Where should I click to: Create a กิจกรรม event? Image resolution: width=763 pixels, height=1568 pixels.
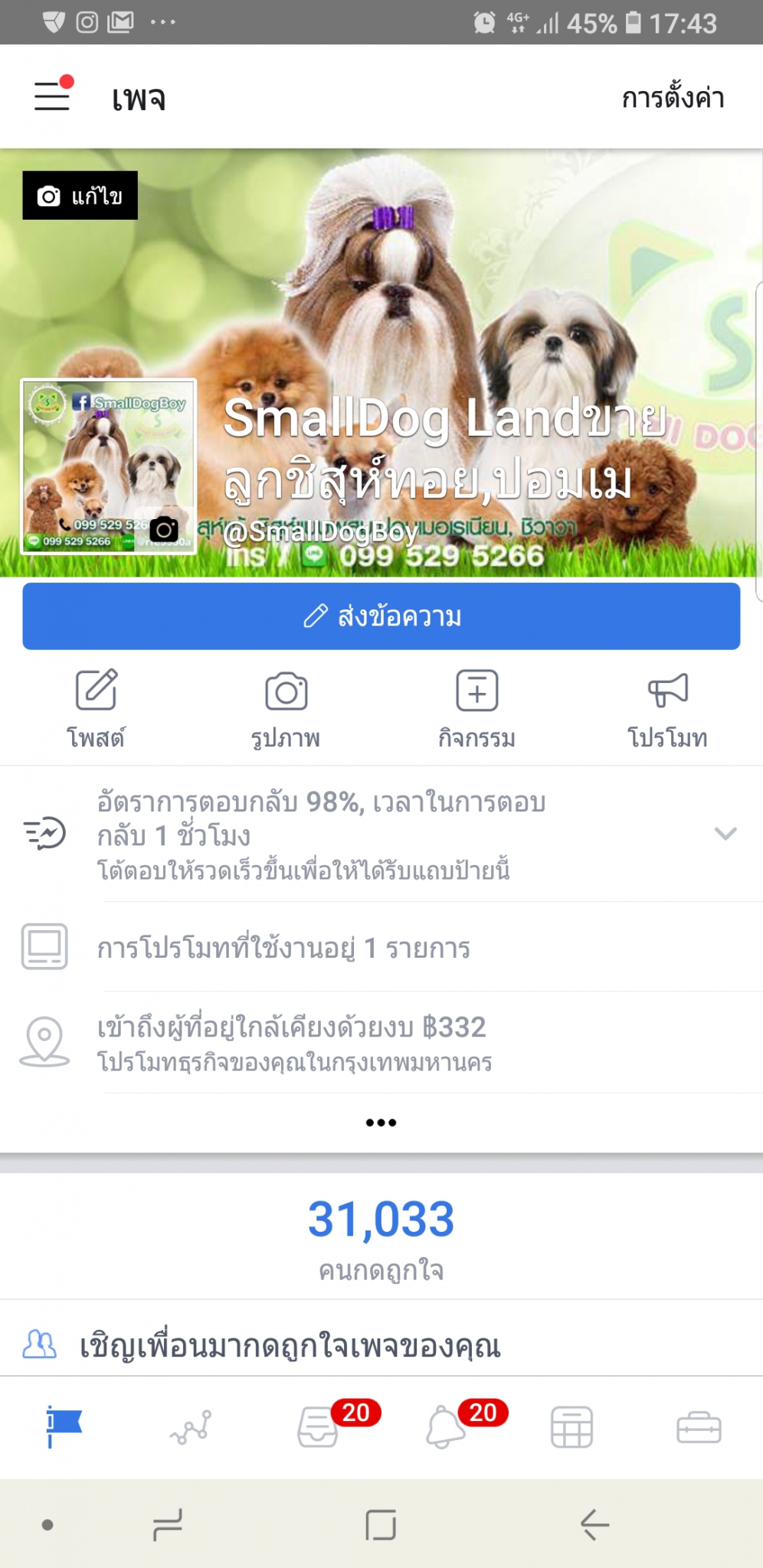[x=476, y=708]
